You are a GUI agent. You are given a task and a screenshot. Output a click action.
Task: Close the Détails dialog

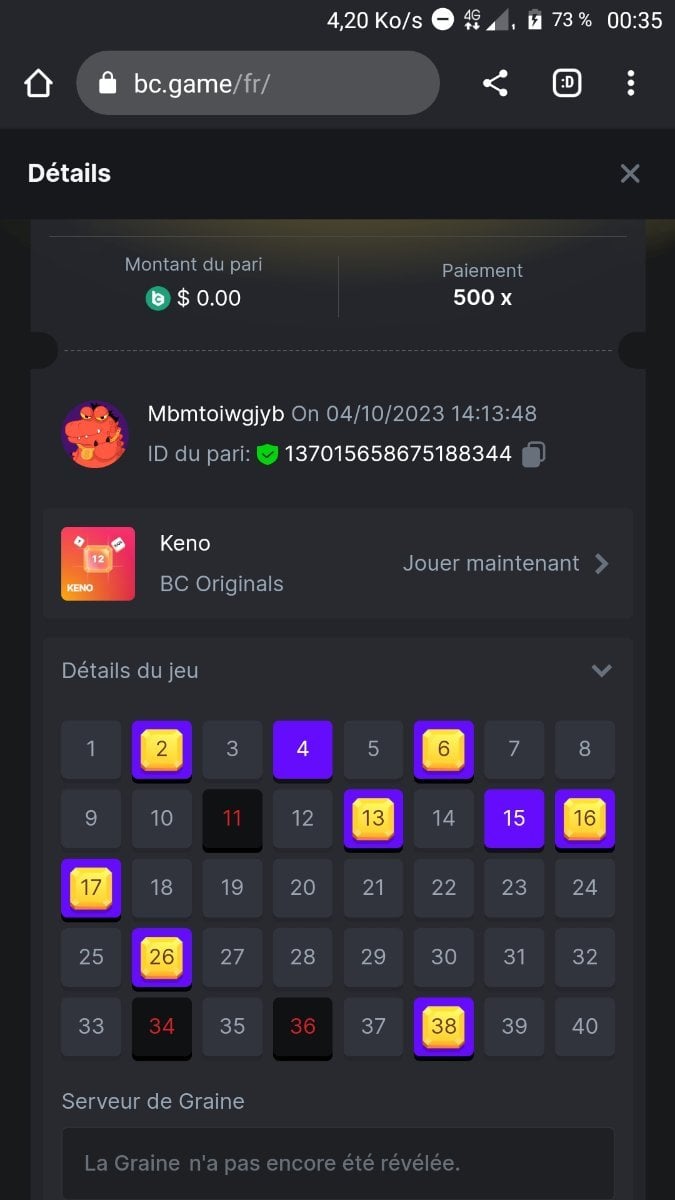click(629, 174)
